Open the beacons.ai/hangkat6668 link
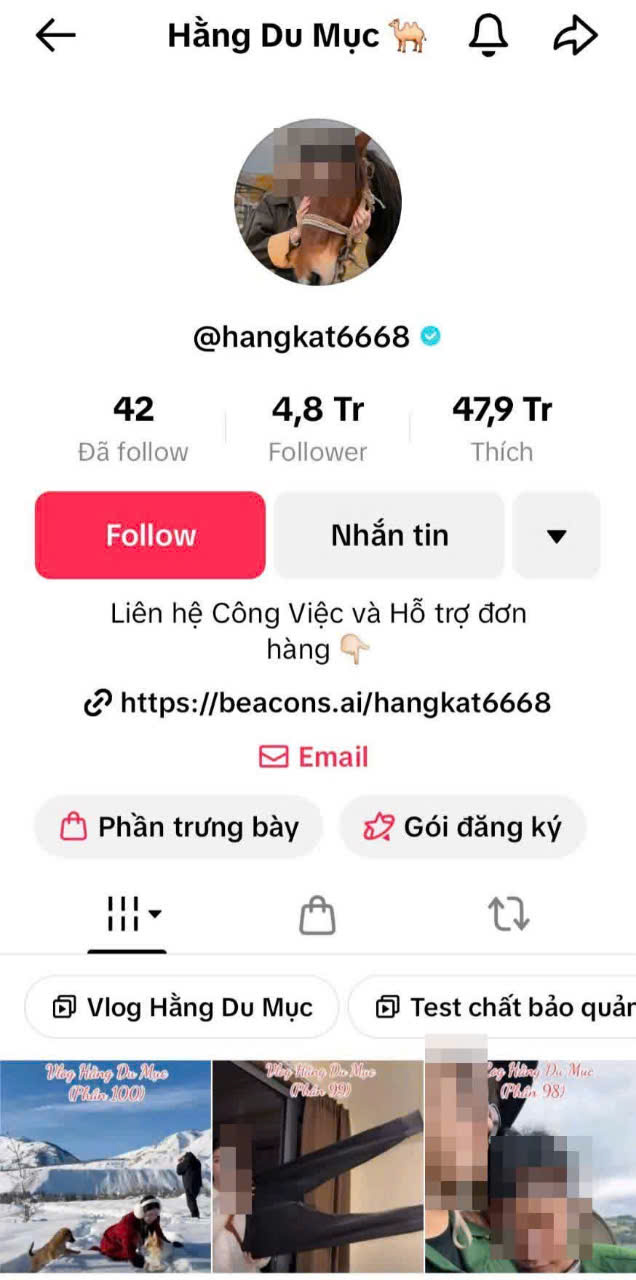 click(318, 703)
